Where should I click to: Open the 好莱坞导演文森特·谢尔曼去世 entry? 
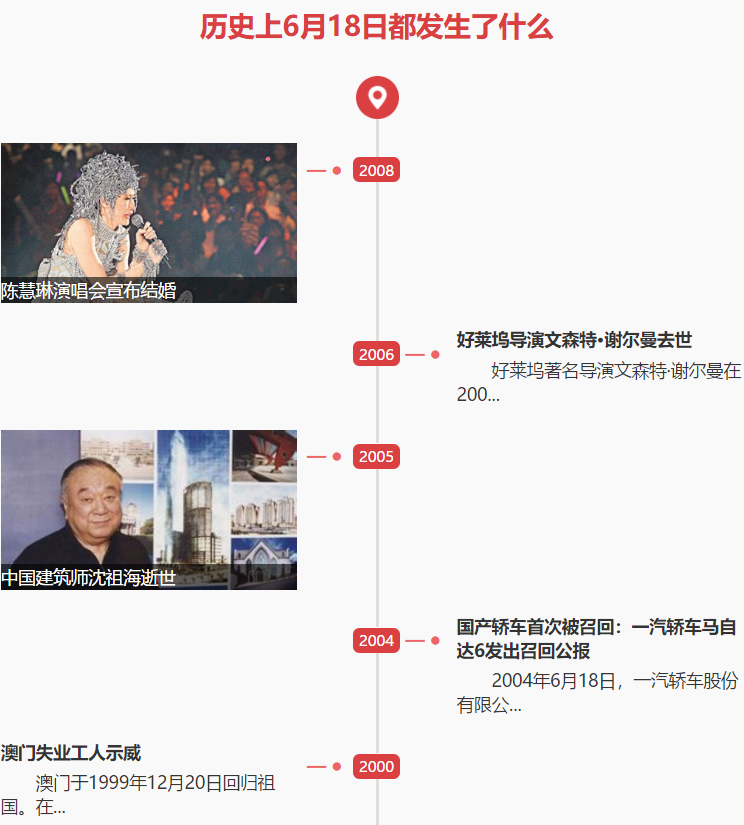pyautogui.click(x=574, y=340)
